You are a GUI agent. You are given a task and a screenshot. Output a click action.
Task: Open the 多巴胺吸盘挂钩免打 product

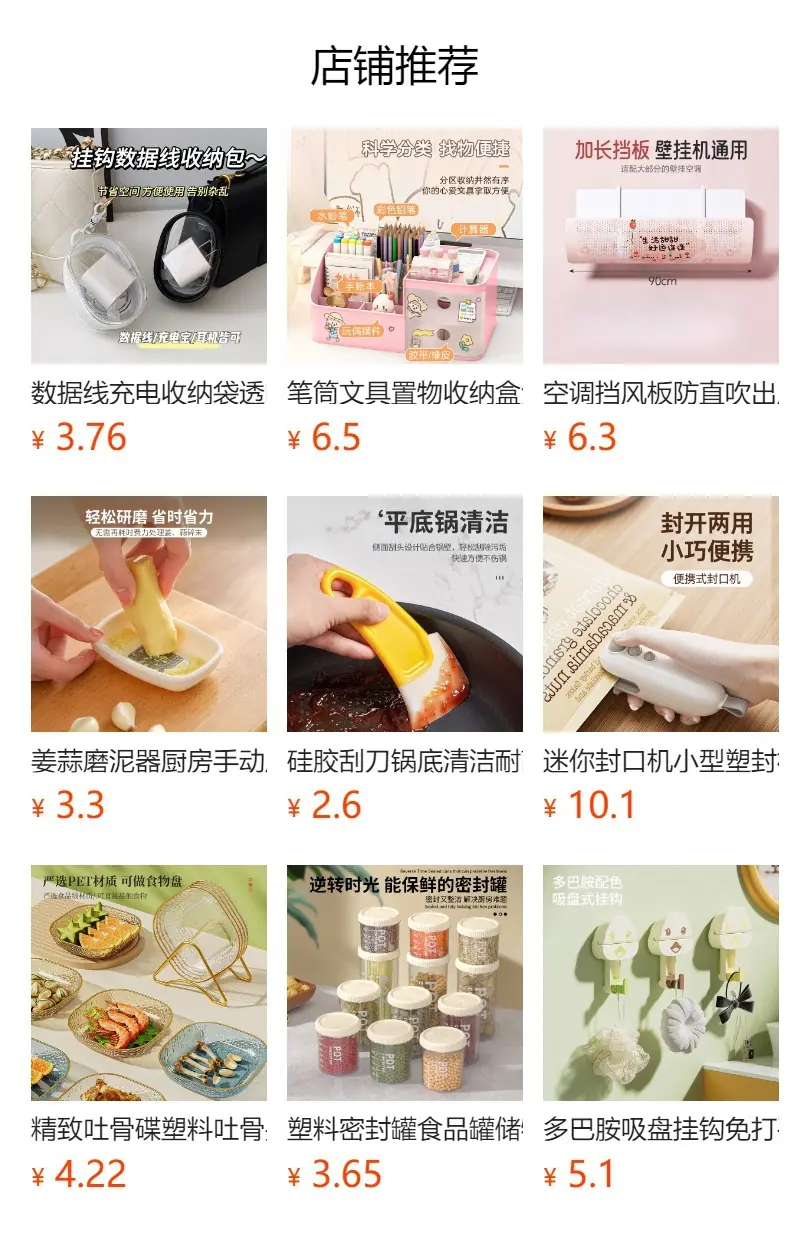pos(661,1028)
